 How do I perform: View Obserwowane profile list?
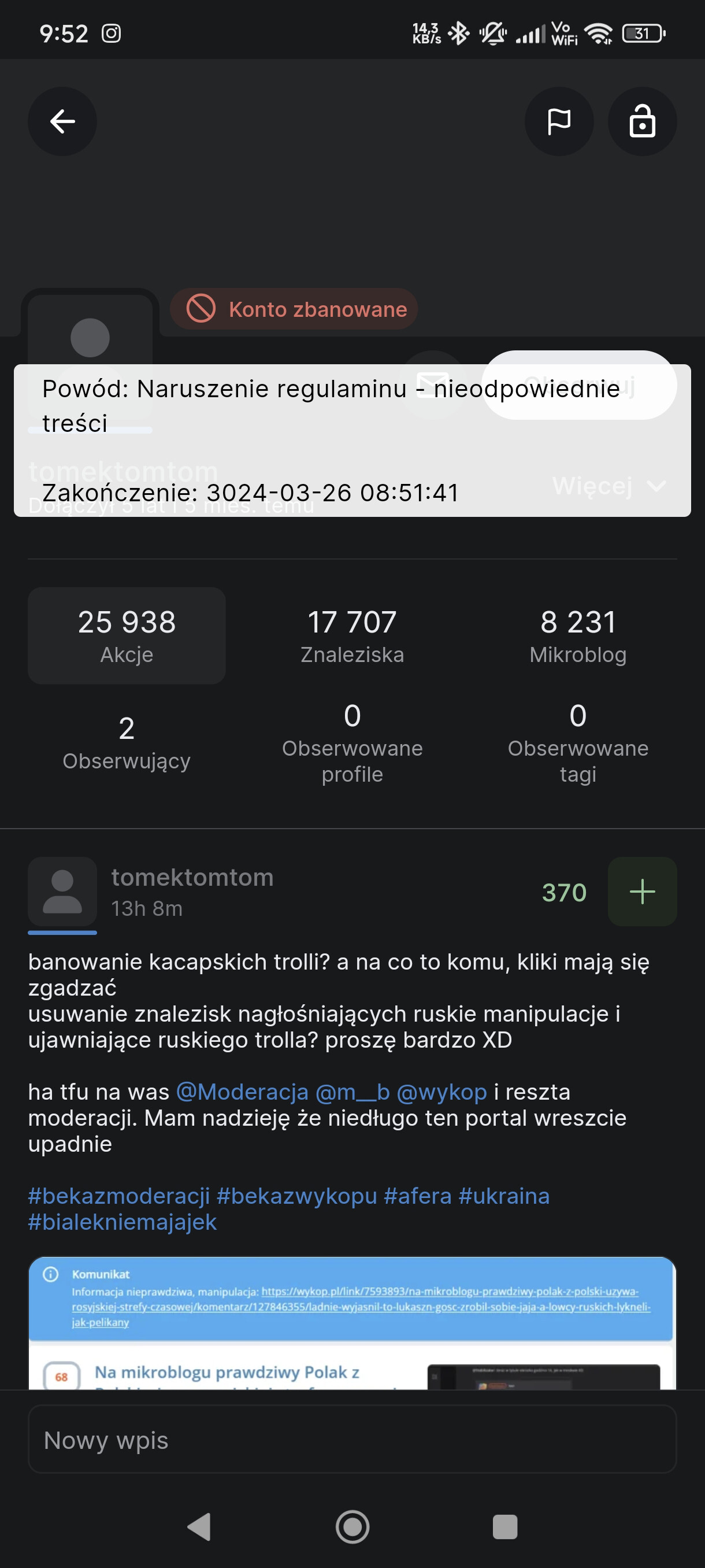[352, 742]
